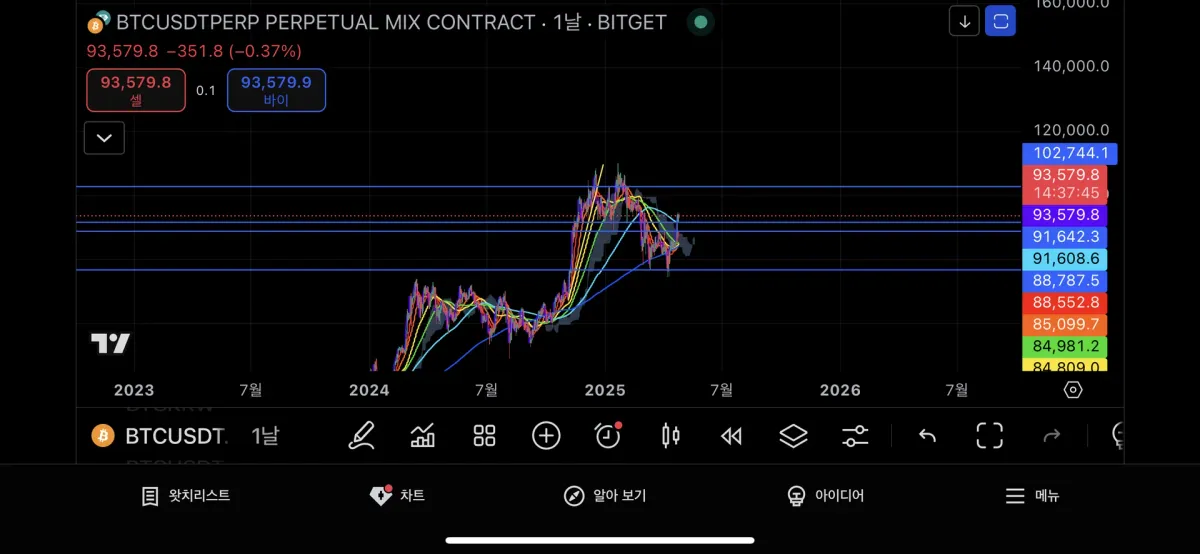This screenshot has width=1200, height=554.
Task: Change the candlestick chart type
Action: point(670,435)
